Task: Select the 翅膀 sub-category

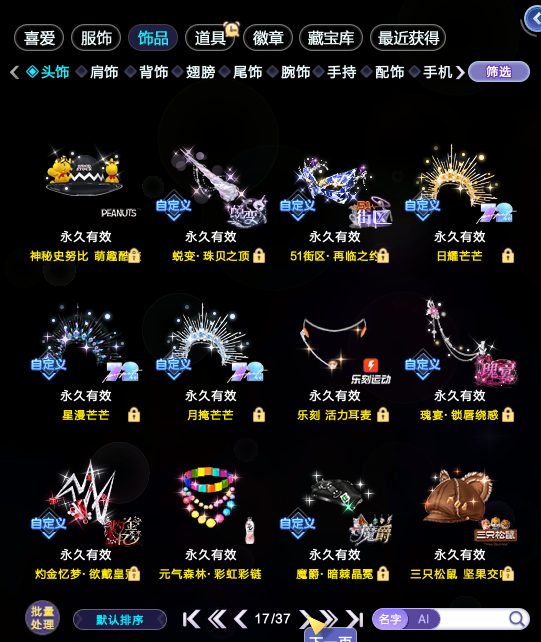Action: click(x=200, y=72)
